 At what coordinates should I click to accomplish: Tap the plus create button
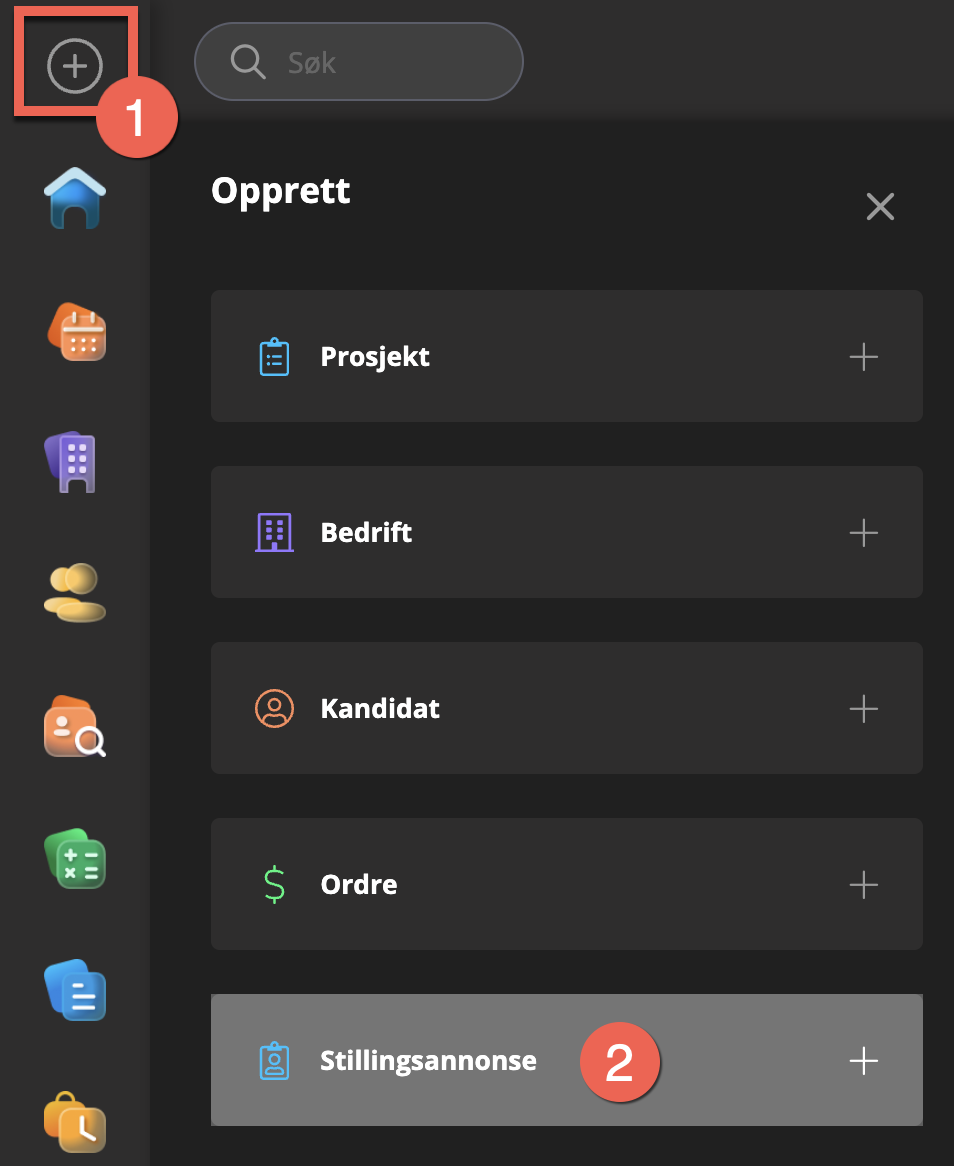[75, 66]
